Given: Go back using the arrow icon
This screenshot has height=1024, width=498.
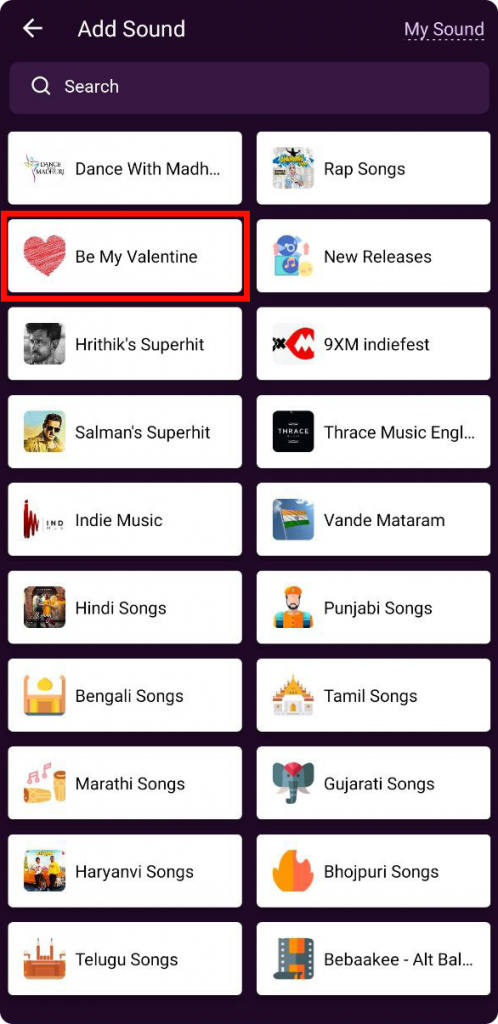Looking at the screenshot, I should pos(32,29).
